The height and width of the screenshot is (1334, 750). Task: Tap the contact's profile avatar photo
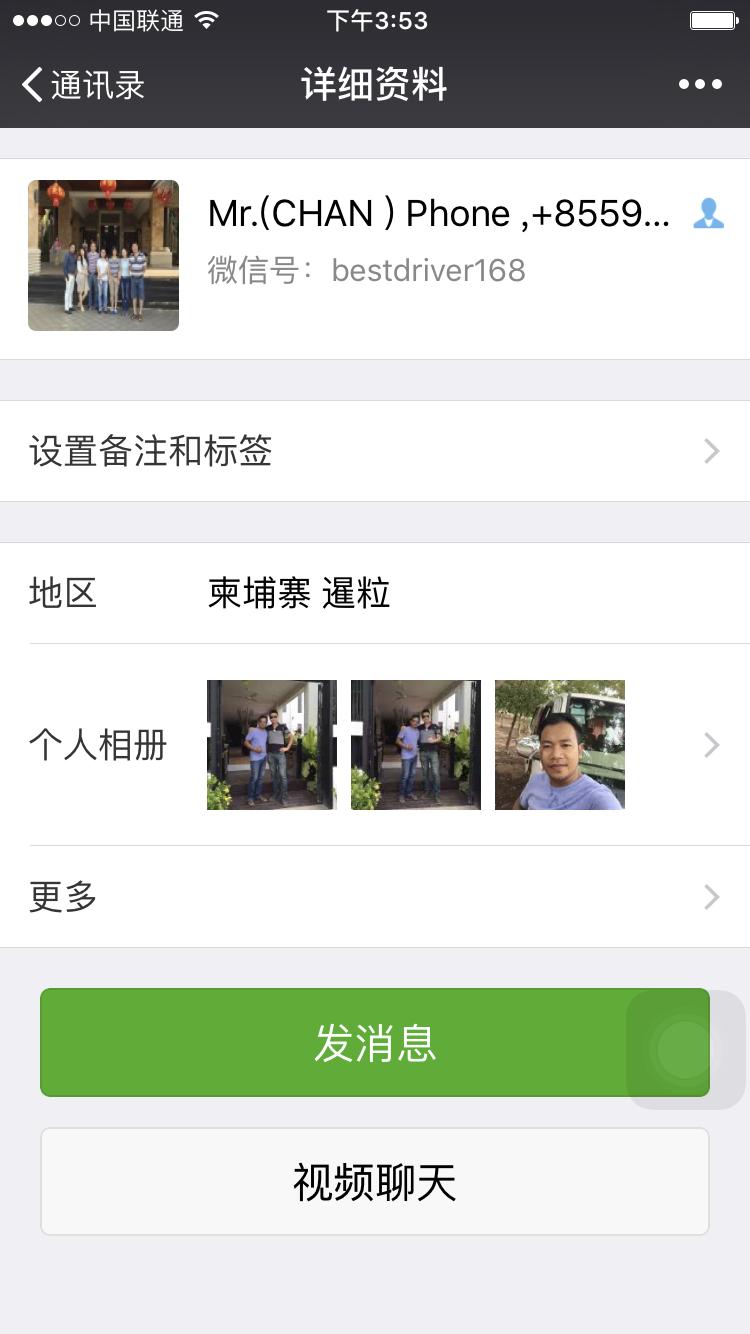(x=103, y=255)
